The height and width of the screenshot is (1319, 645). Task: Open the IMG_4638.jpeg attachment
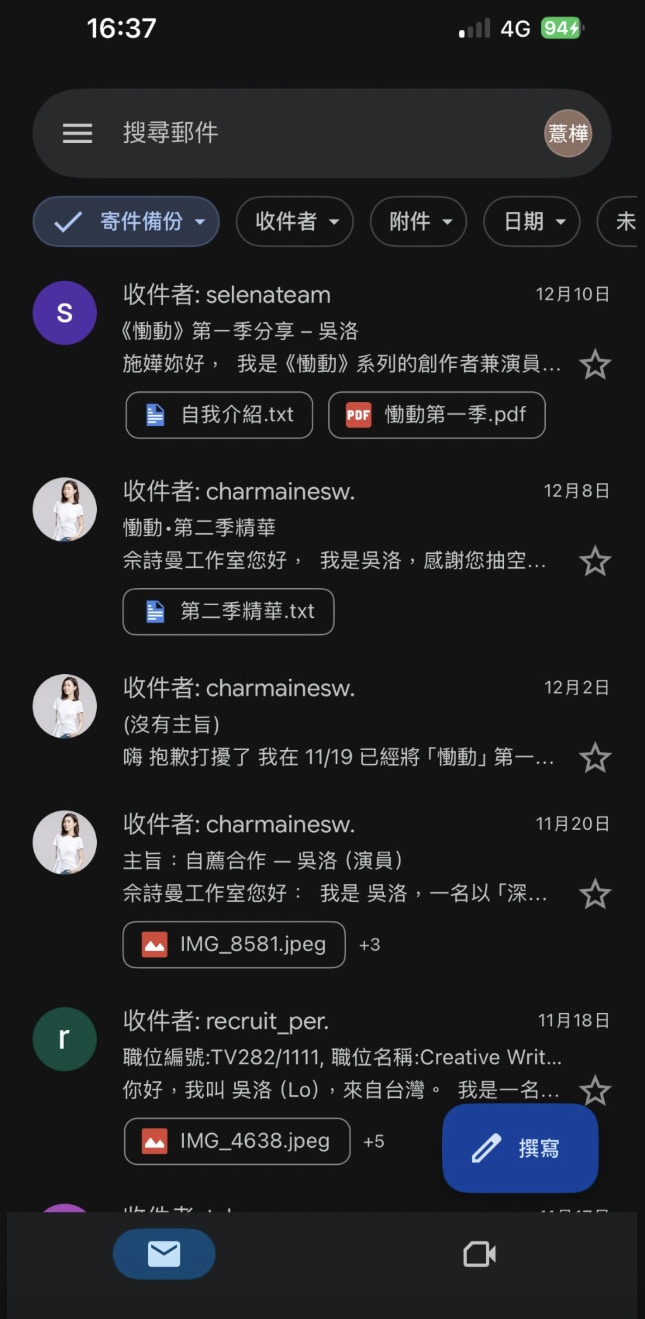pyautogui.click(x=237, y=1141)
